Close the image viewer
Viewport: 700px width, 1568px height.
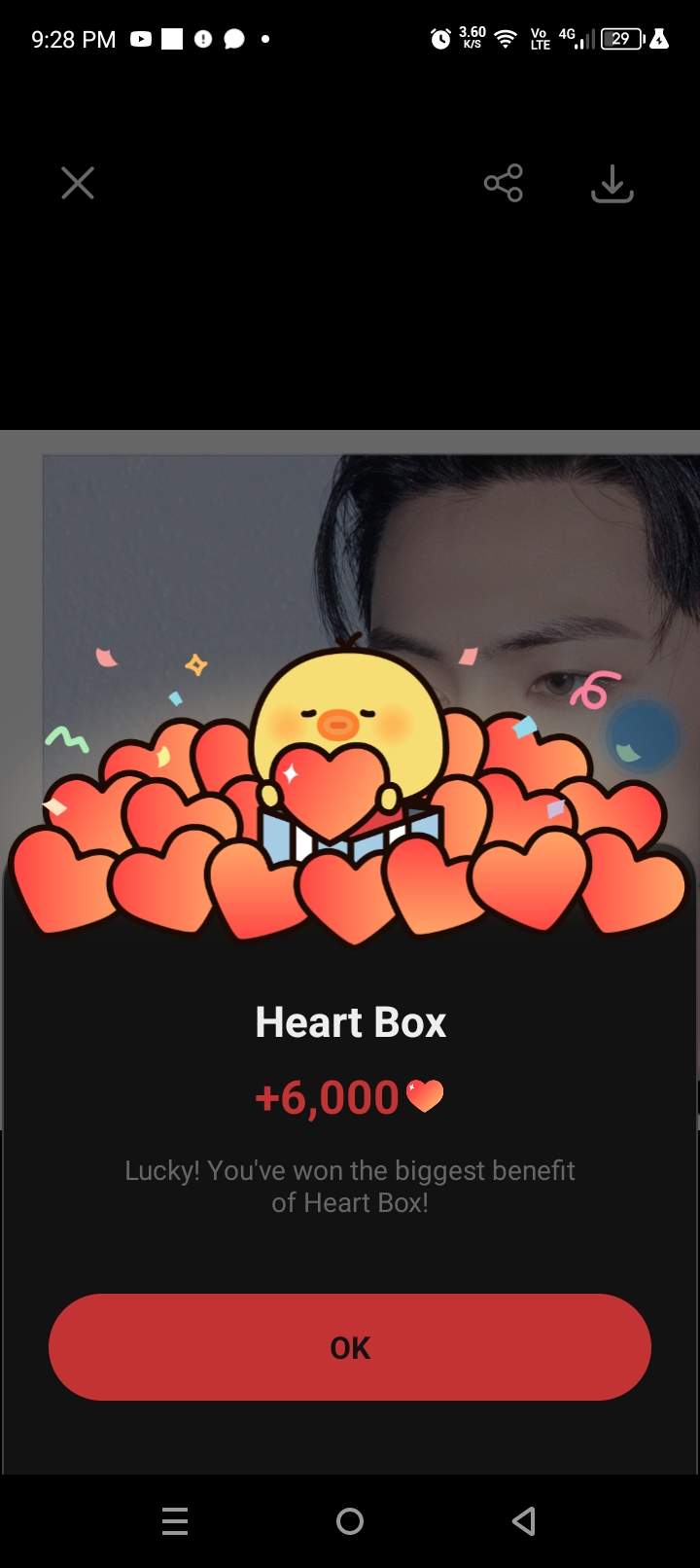pyautogui.click(x=78, y=183)
